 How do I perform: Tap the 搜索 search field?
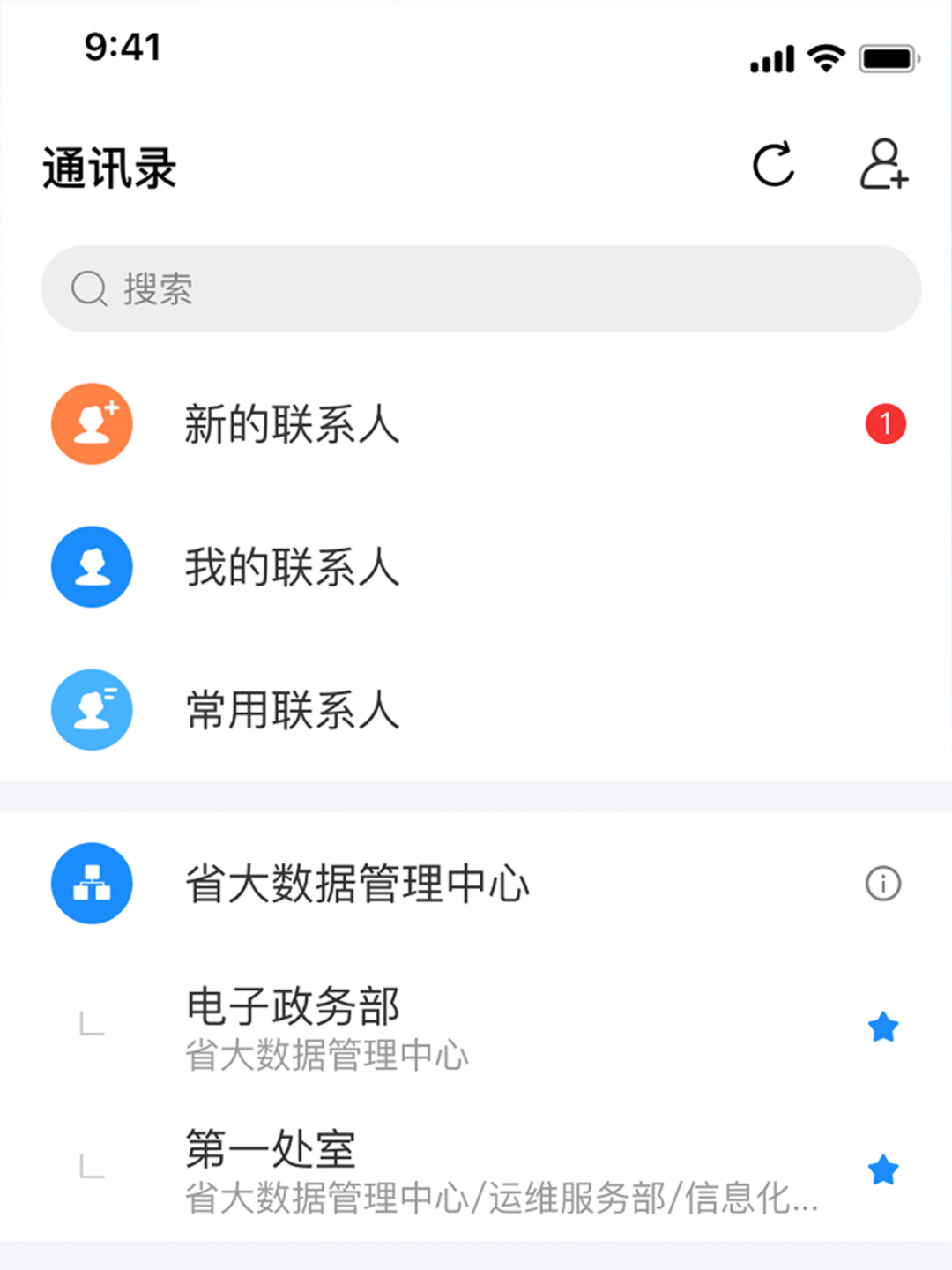pyautogui.click(x=480, y=288)
